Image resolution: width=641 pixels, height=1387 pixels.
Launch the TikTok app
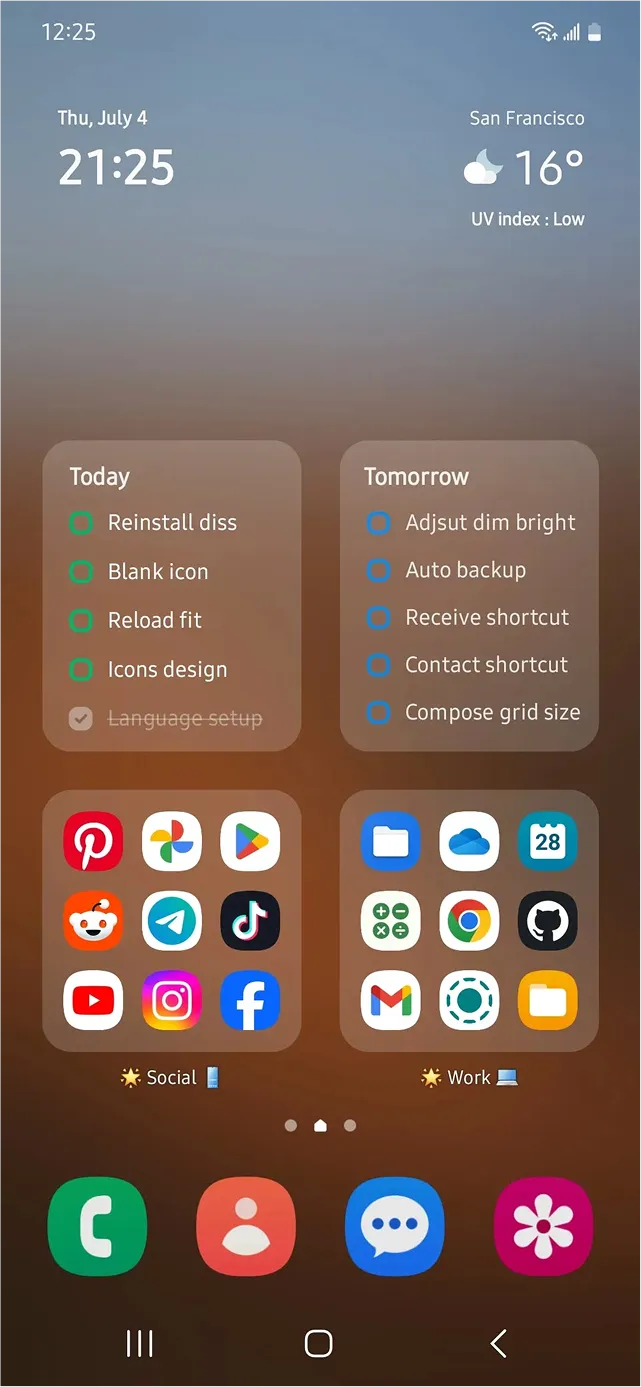250,921
